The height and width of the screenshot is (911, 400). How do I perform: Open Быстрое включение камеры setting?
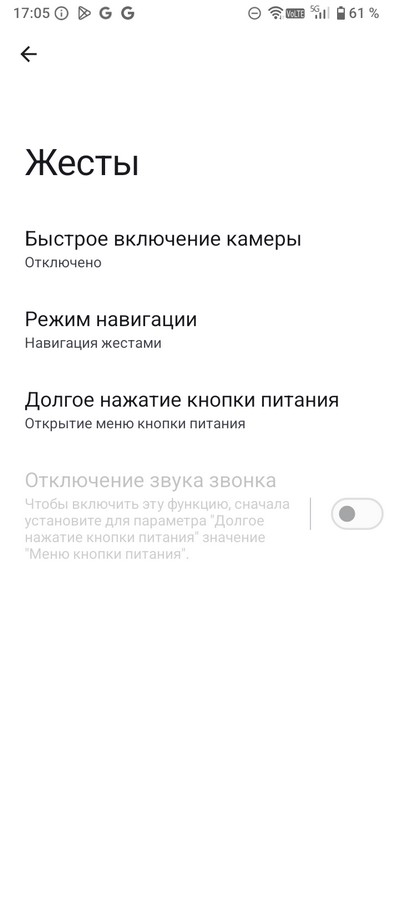click(200, 249)
